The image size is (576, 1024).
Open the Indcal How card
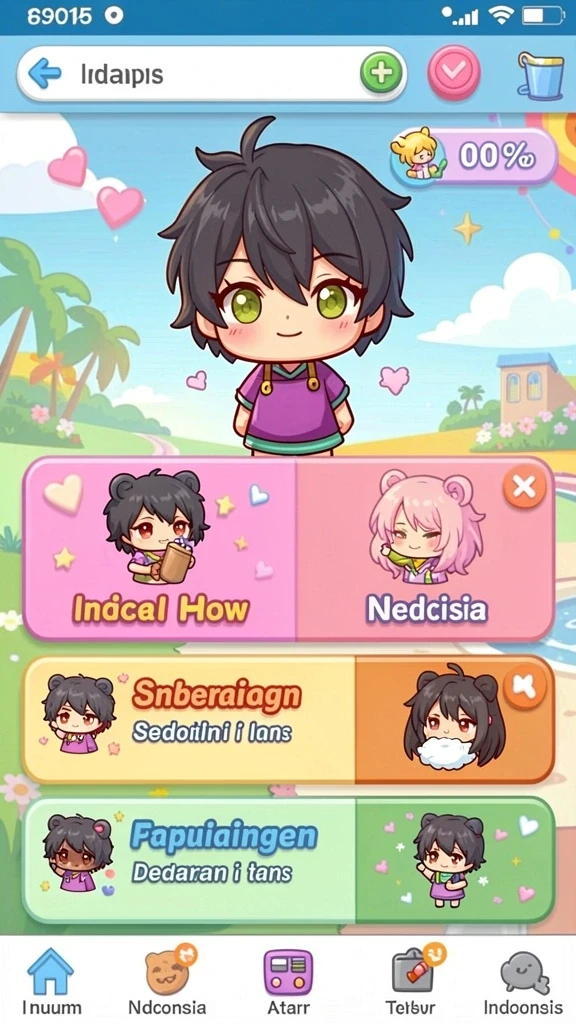[x=160, y=549]
